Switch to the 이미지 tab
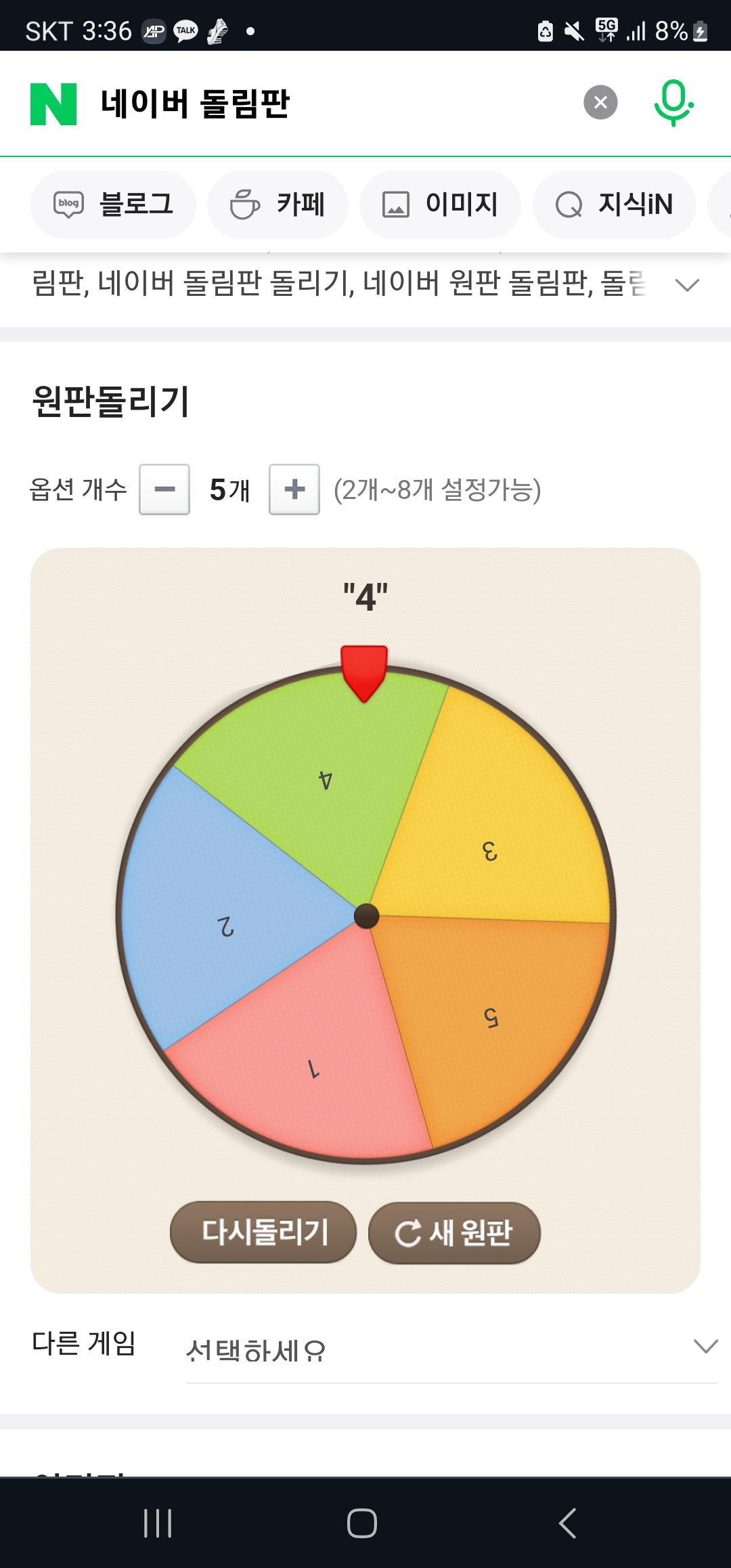This screenshot has height=1568, width=731. [440, 204]
